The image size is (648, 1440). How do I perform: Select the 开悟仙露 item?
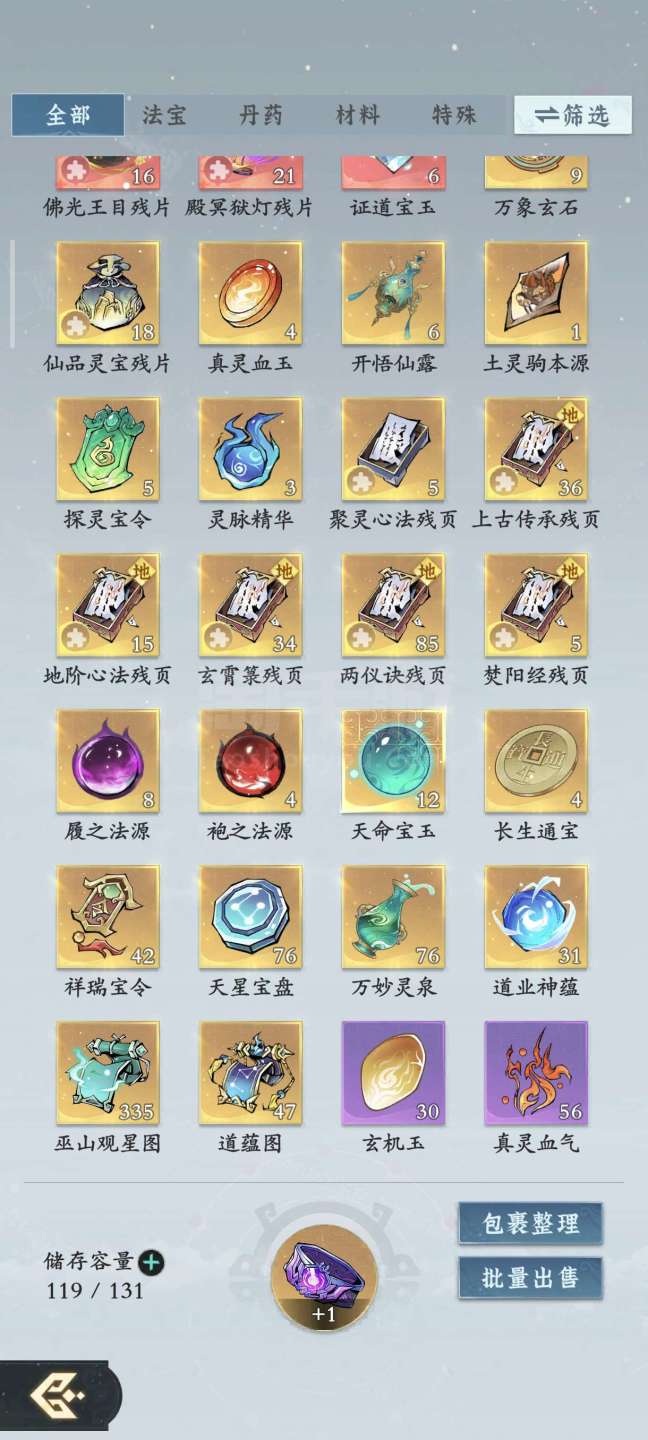[x=393, y=293]
